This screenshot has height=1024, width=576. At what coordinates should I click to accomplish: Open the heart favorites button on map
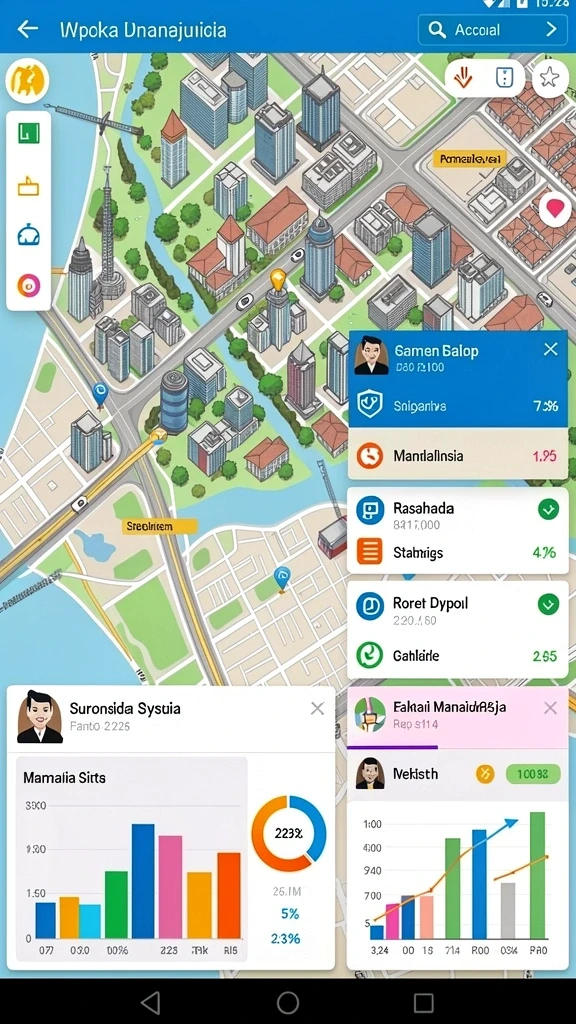click(554, 210)
